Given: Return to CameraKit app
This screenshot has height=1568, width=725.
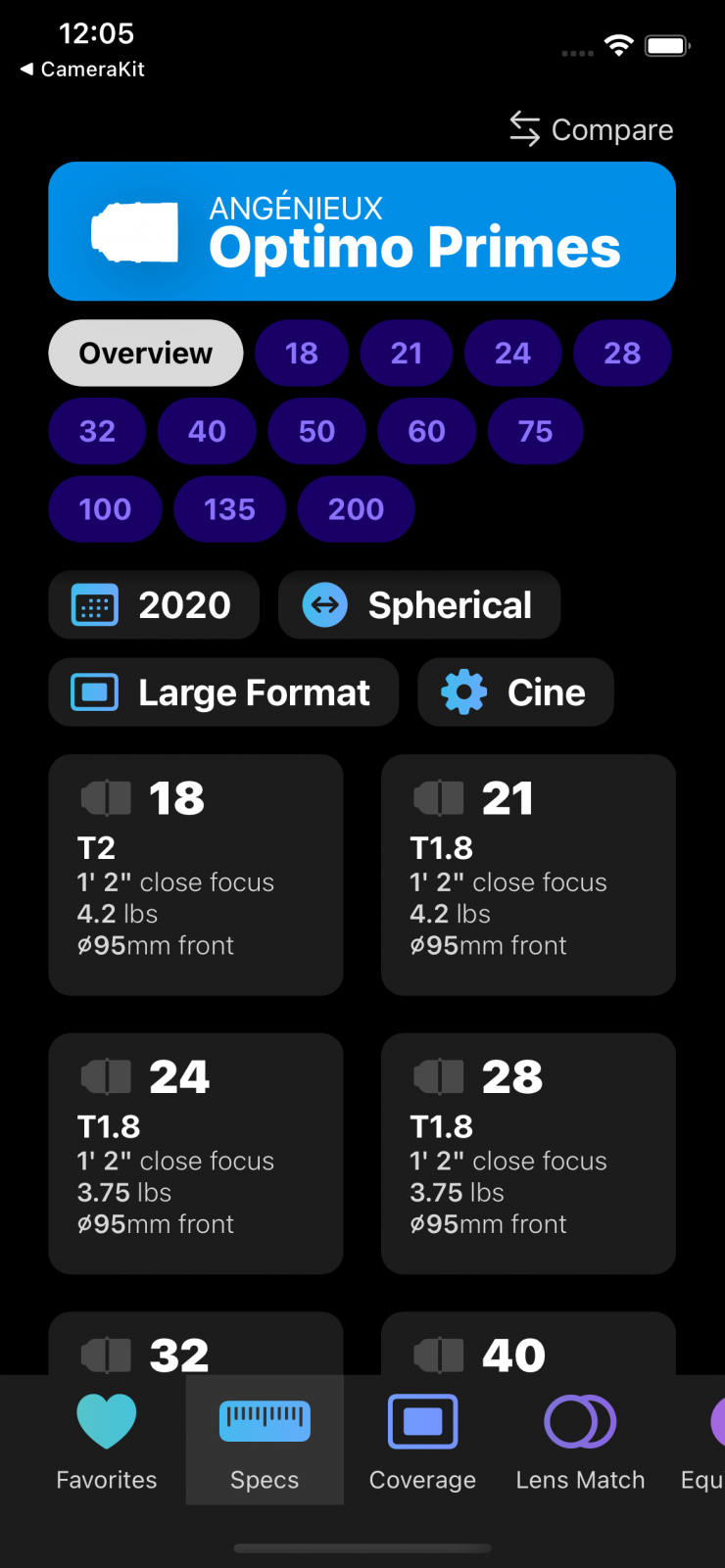Looking at the screenshot, I should [x=82, y=70].
